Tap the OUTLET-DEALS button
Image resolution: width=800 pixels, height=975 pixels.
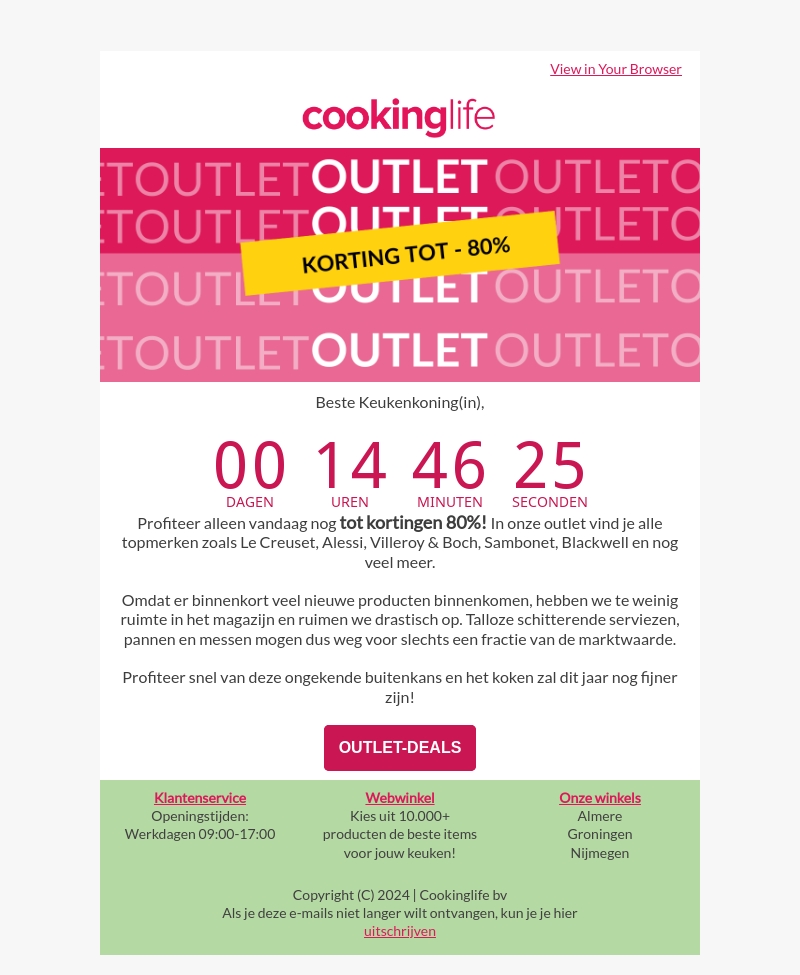click(400, 748)
